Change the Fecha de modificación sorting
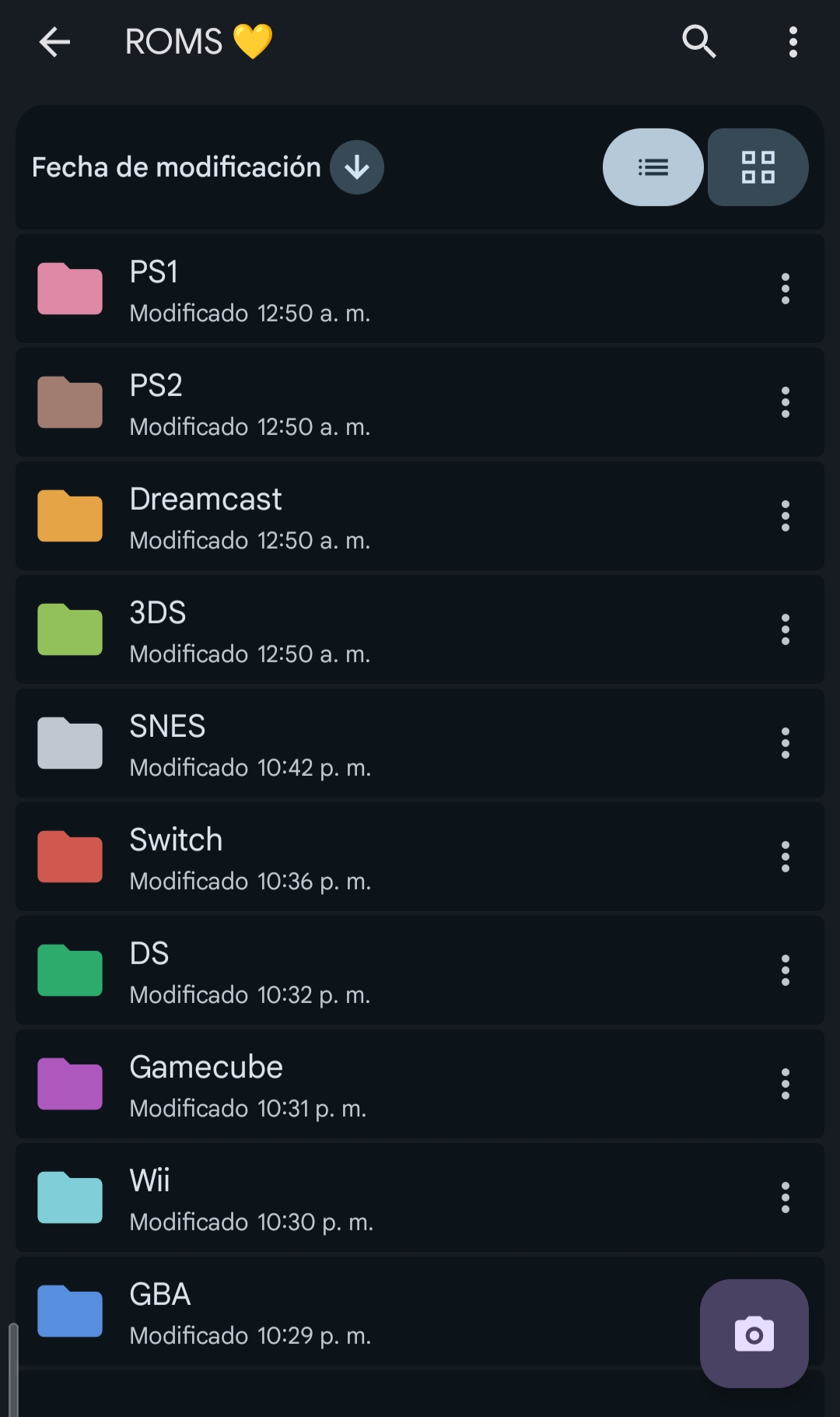 [x=177, y=167]
